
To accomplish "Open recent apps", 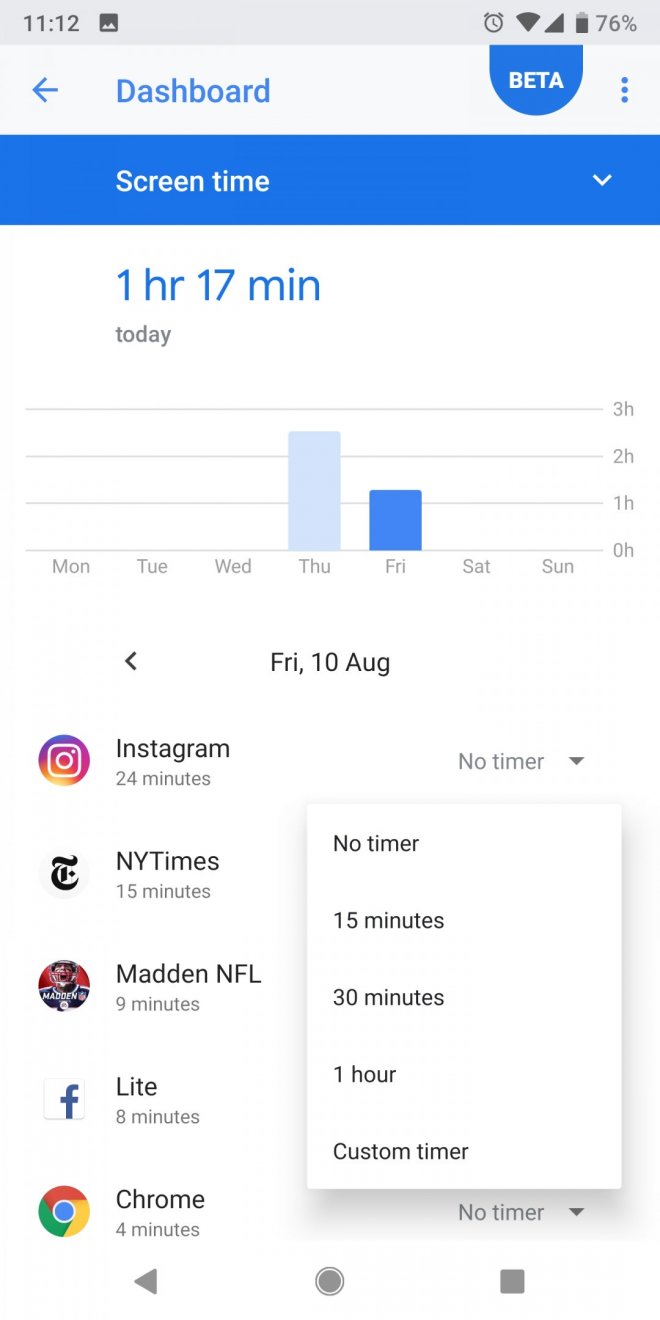I will pyautogui.click(x=512, y=1281).
